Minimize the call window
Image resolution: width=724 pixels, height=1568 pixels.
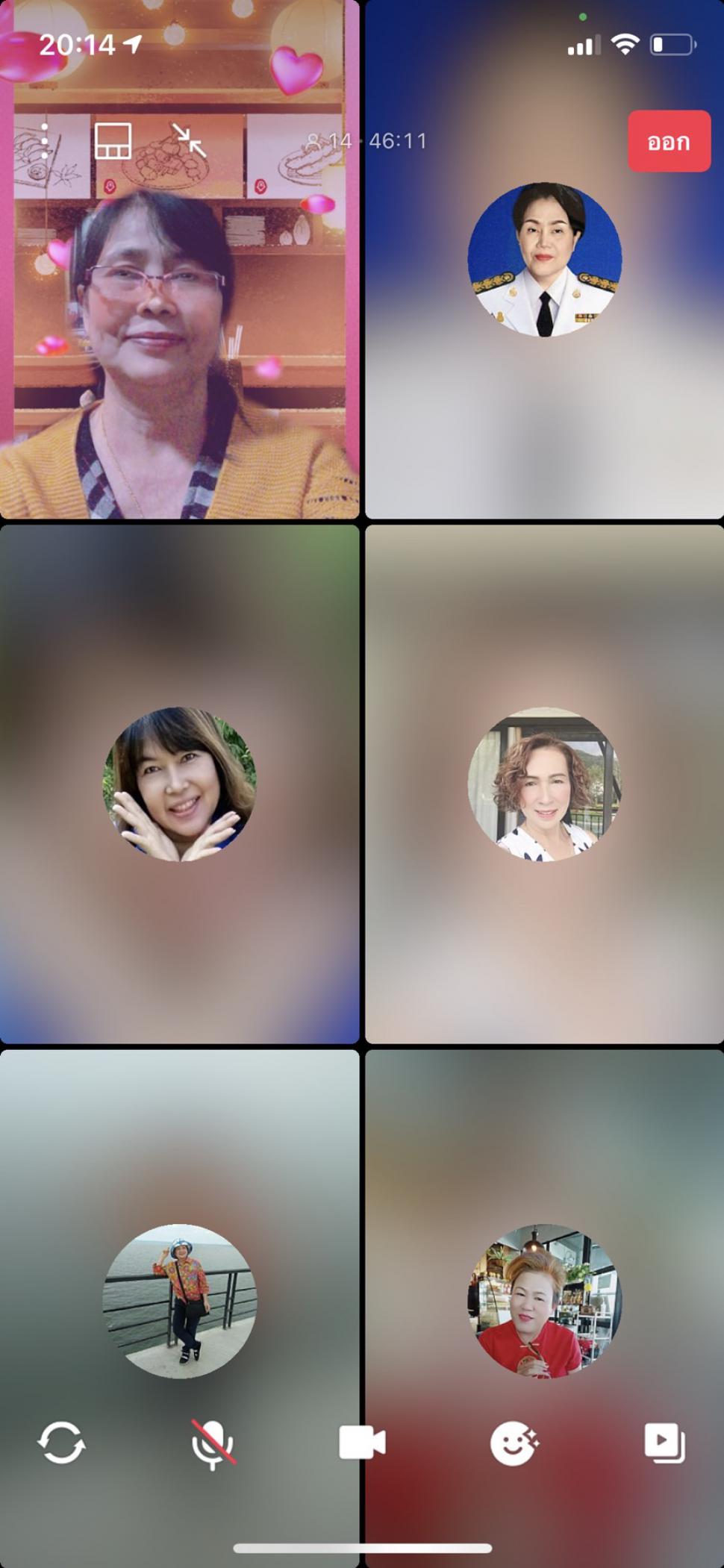click(189, 140)
